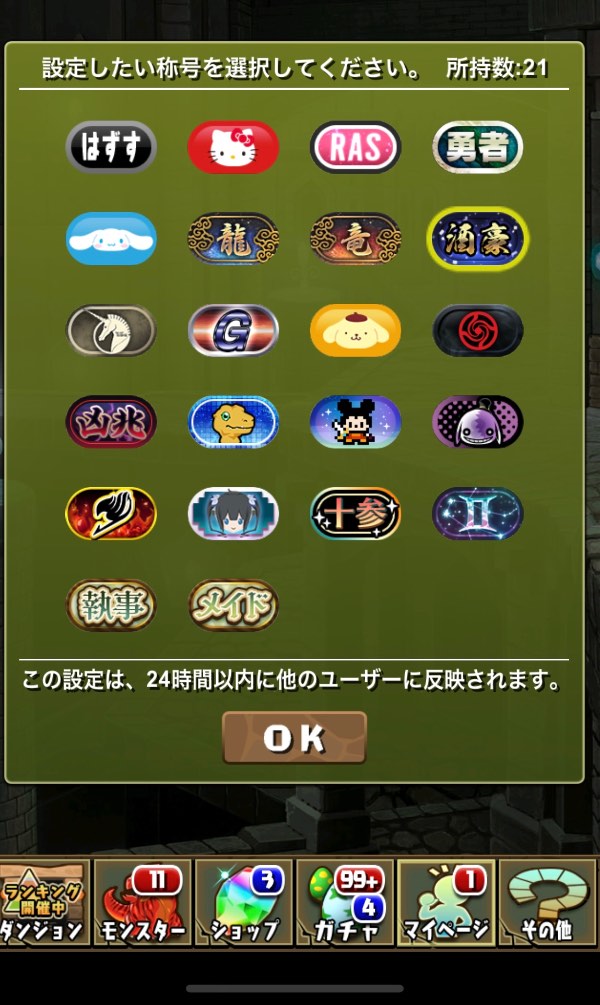Choose the Cinnamoroll title badge
The image size is (600, 1005).
click(x=111, y=238)
